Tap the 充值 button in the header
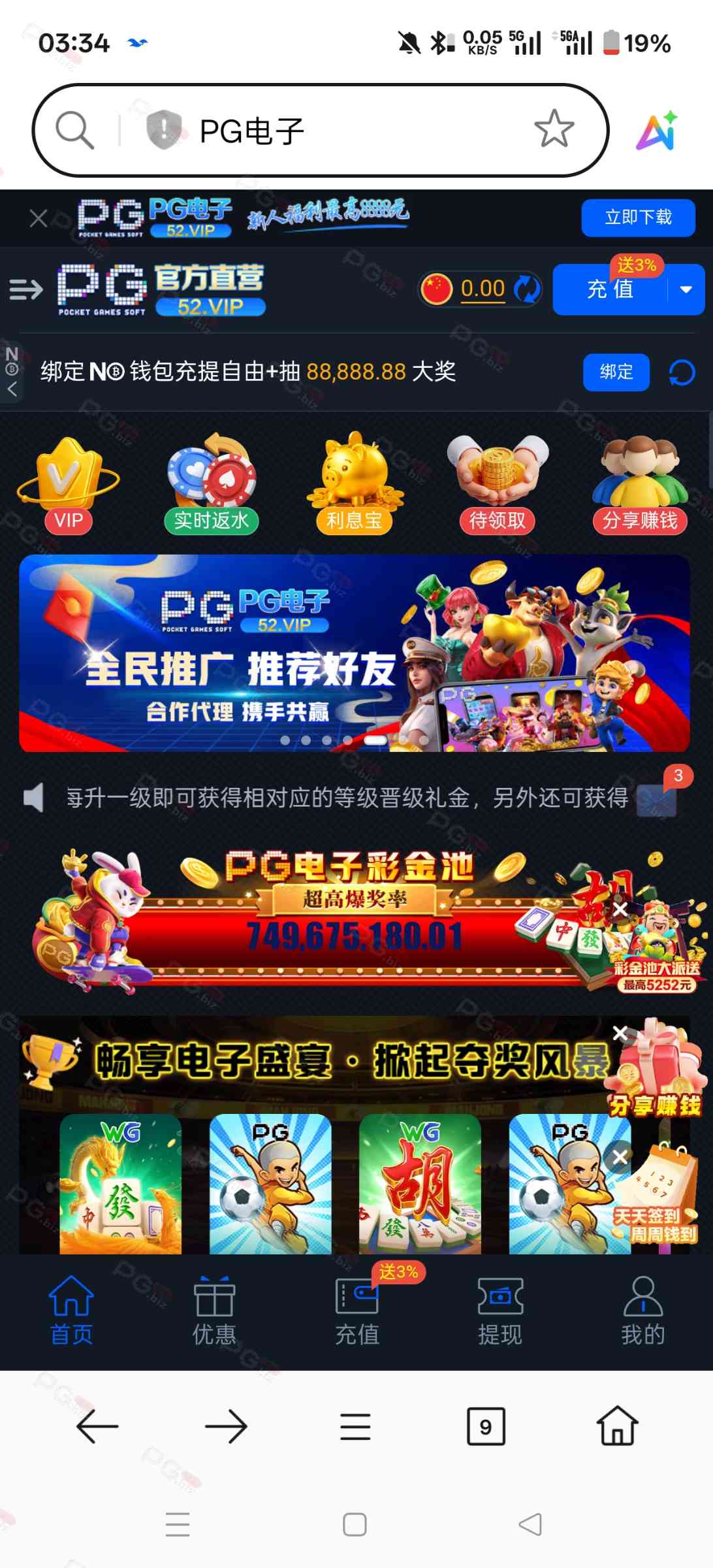Screen dimensions: 713x1568 610,289
